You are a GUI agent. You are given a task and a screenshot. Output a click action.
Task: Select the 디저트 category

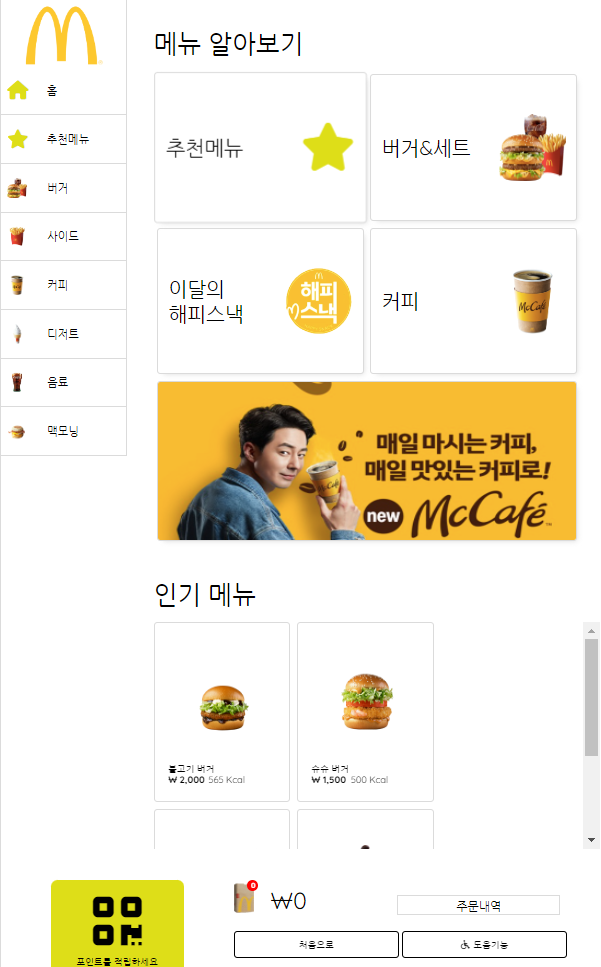(x=63, y=334)
